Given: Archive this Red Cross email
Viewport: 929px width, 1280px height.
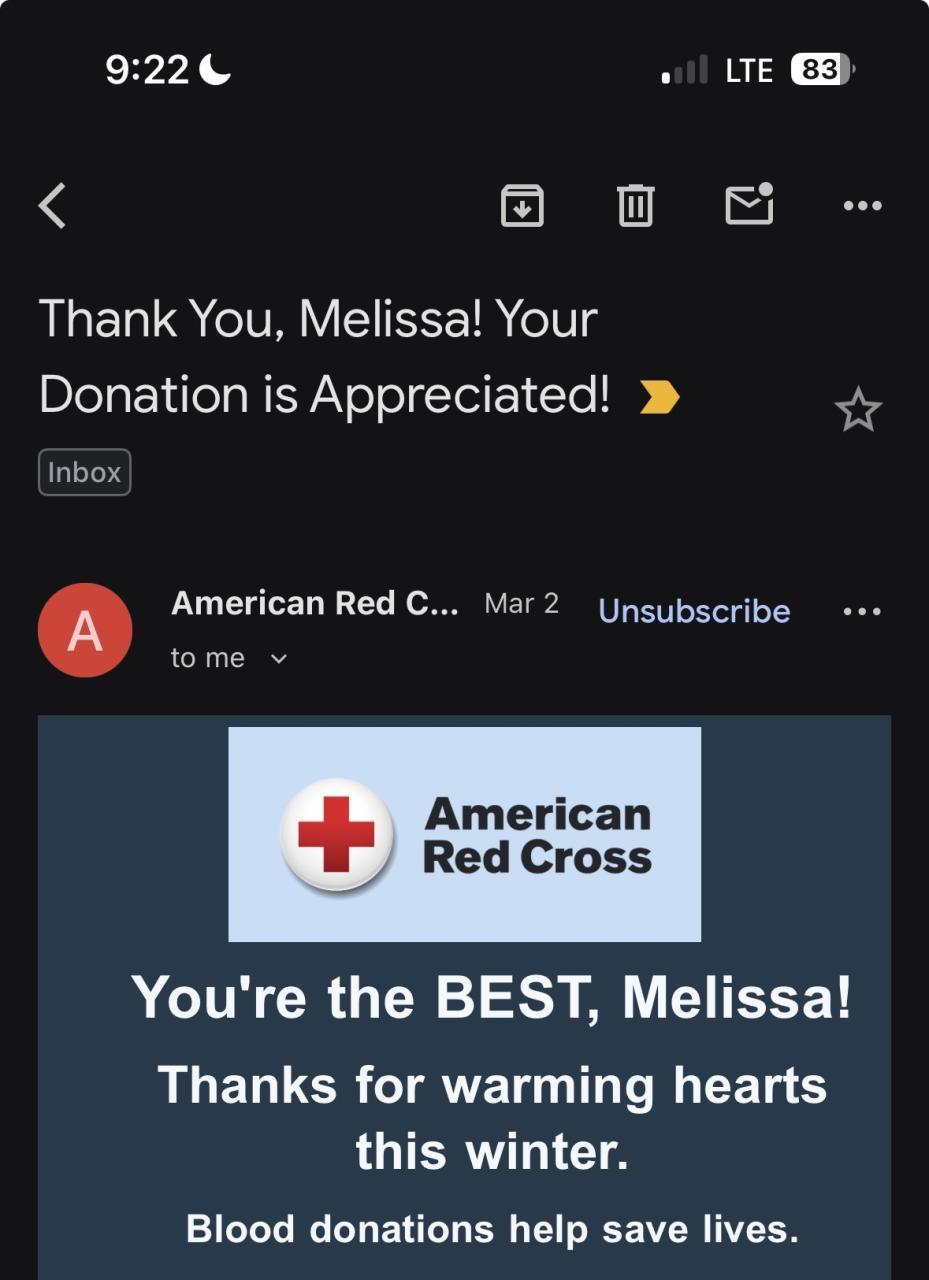Looking at the screenshot, I should click(522, 206).
